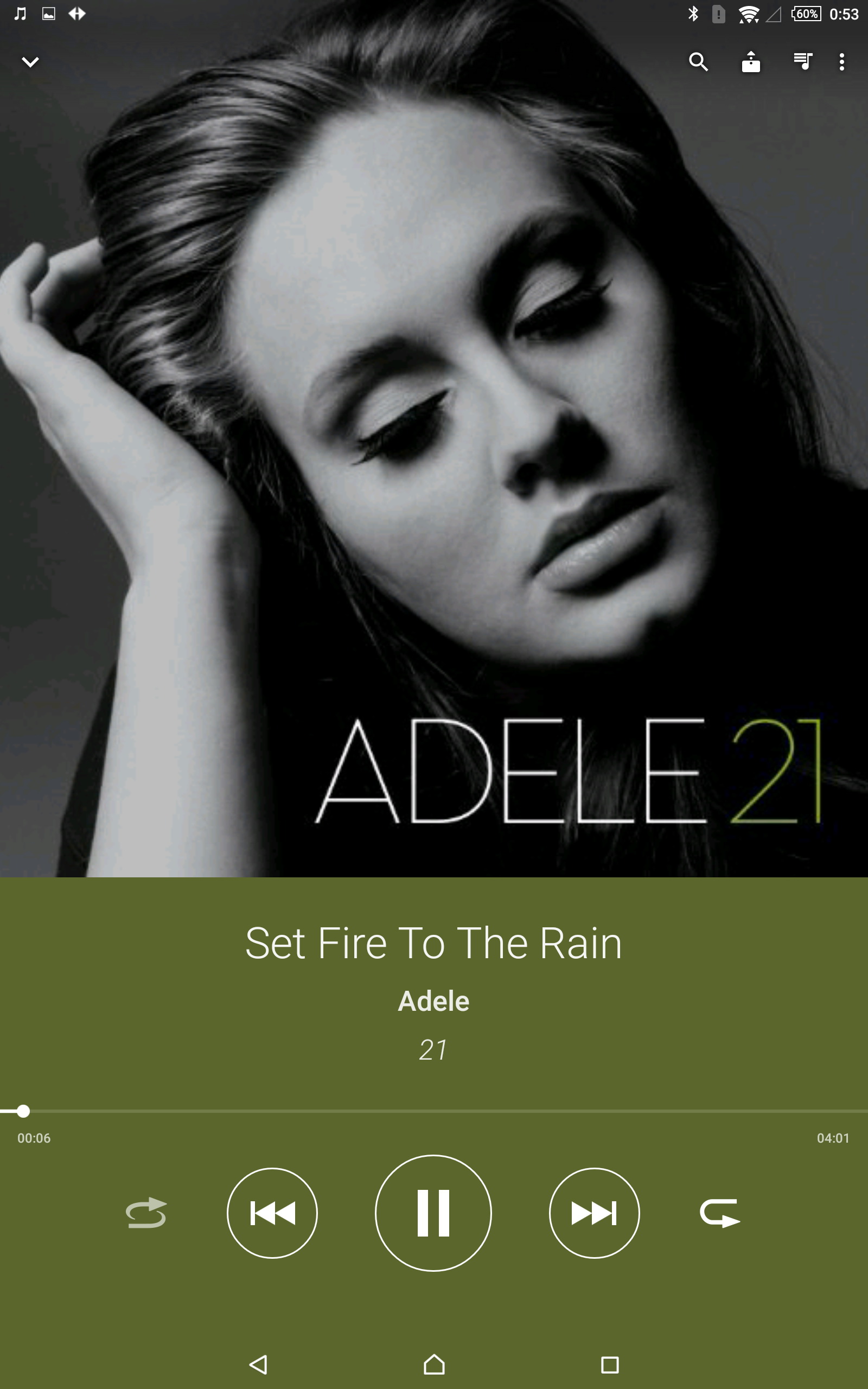Open the search icon
This screenshot has width=868, height=1389.
coord(698,61)
